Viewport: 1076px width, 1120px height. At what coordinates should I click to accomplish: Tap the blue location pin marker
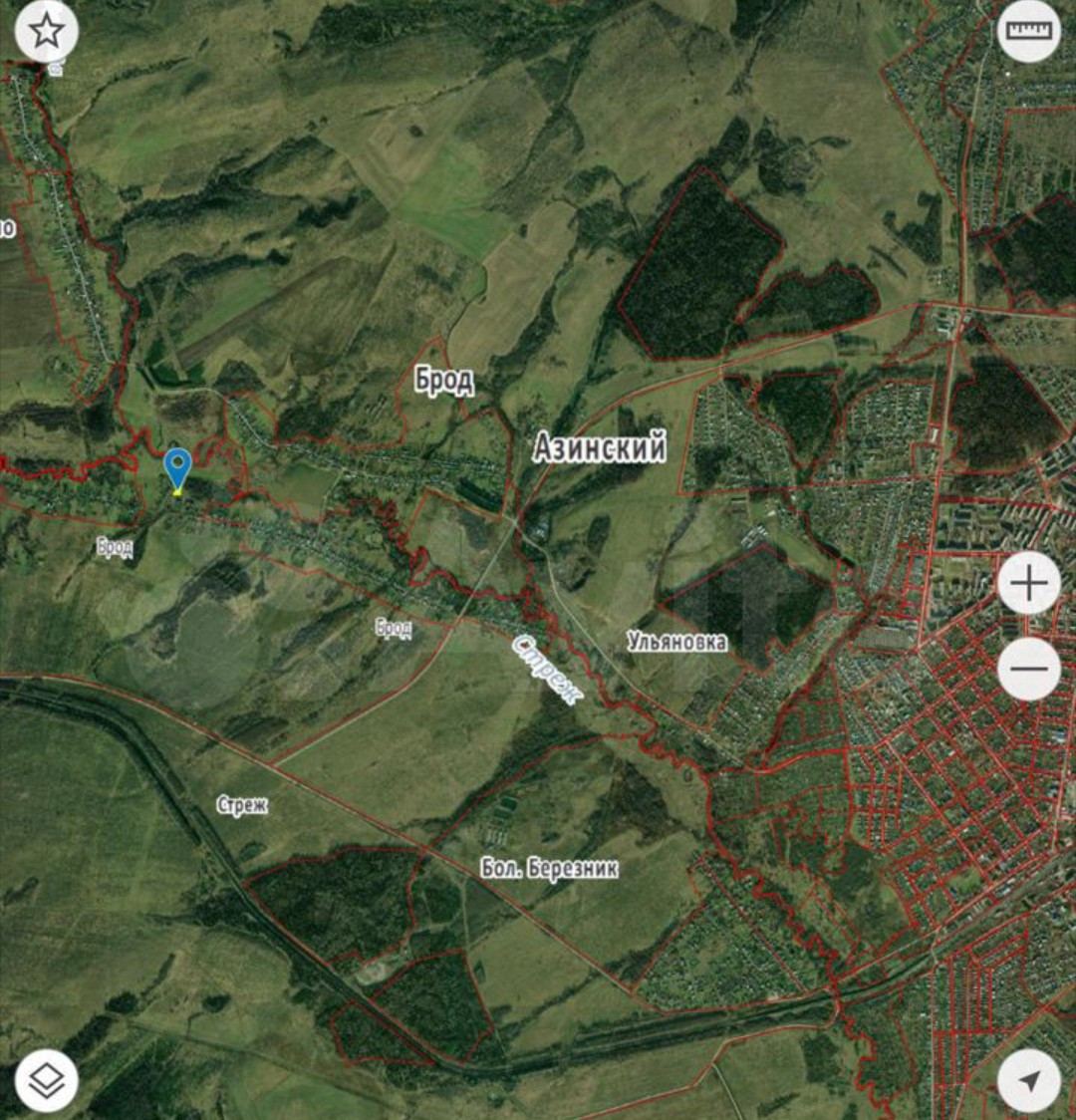tap(177, 467)
